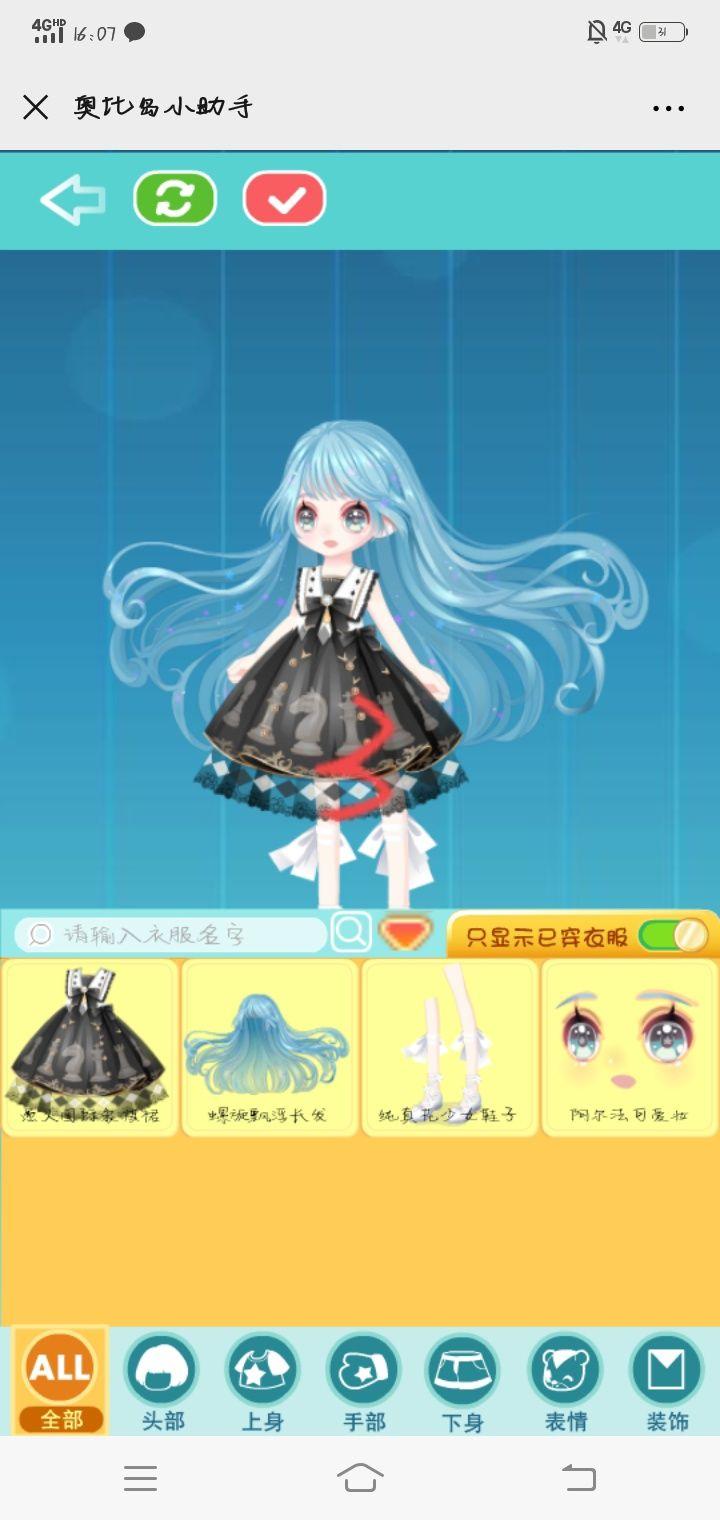Image resolution: width=720 pixels, height=1520 pixels.
Task: Close the 奥比岛小助手 mini program
Action: 36,108
